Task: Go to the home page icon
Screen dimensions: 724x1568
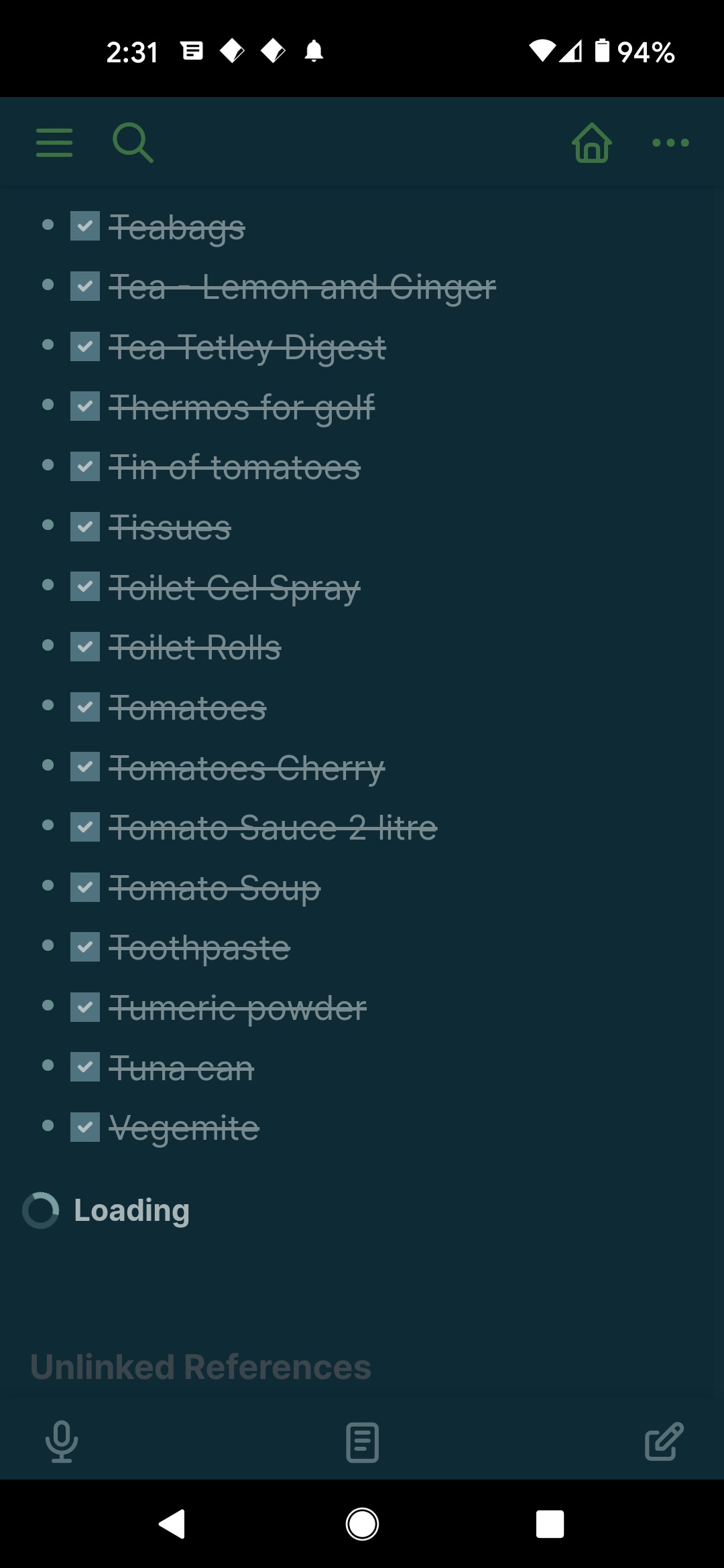Action: 592,143
